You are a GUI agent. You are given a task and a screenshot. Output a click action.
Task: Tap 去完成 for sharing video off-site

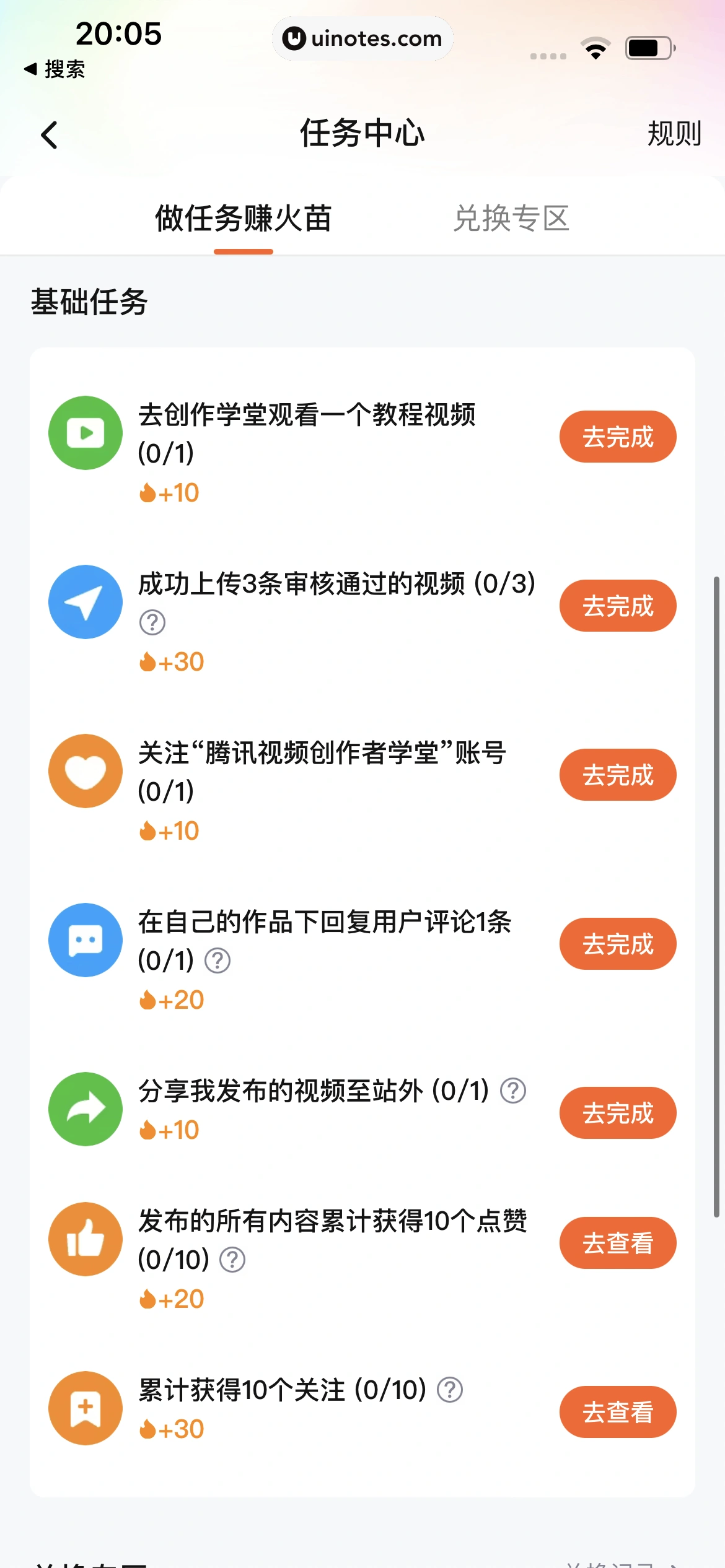pos(617,1113)
